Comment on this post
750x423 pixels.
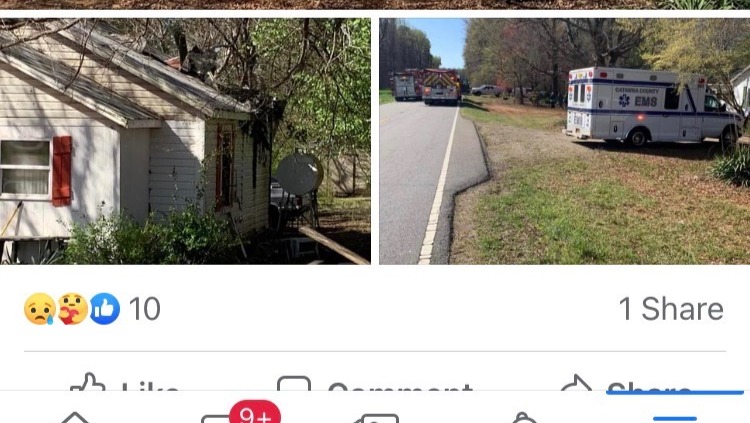375,389
